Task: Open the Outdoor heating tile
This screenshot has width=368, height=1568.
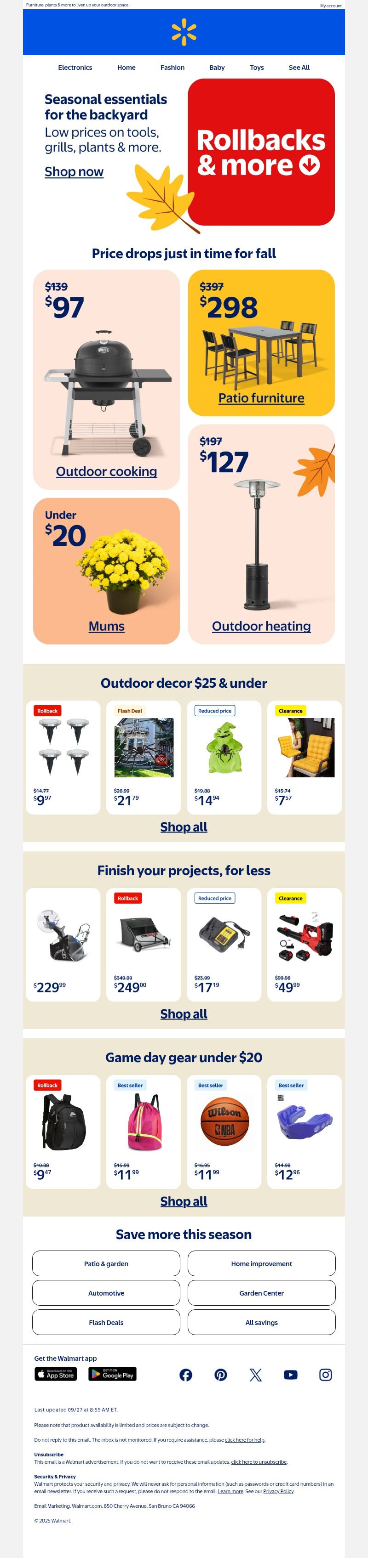Action: coord(261,534)
